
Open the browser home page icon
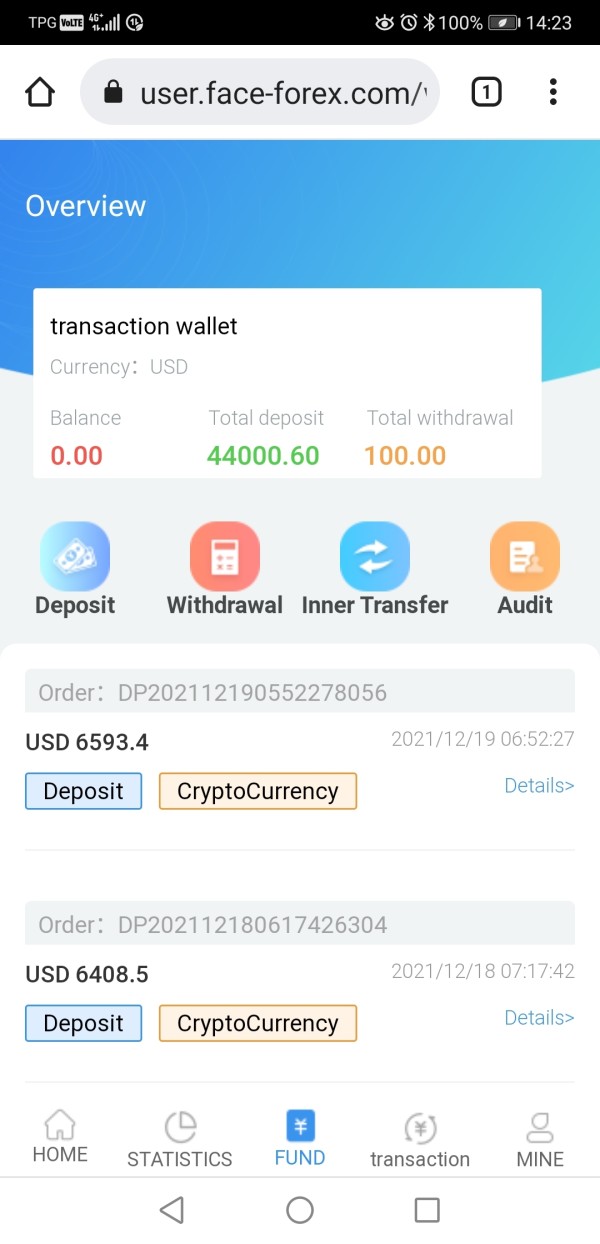[39, 93]
